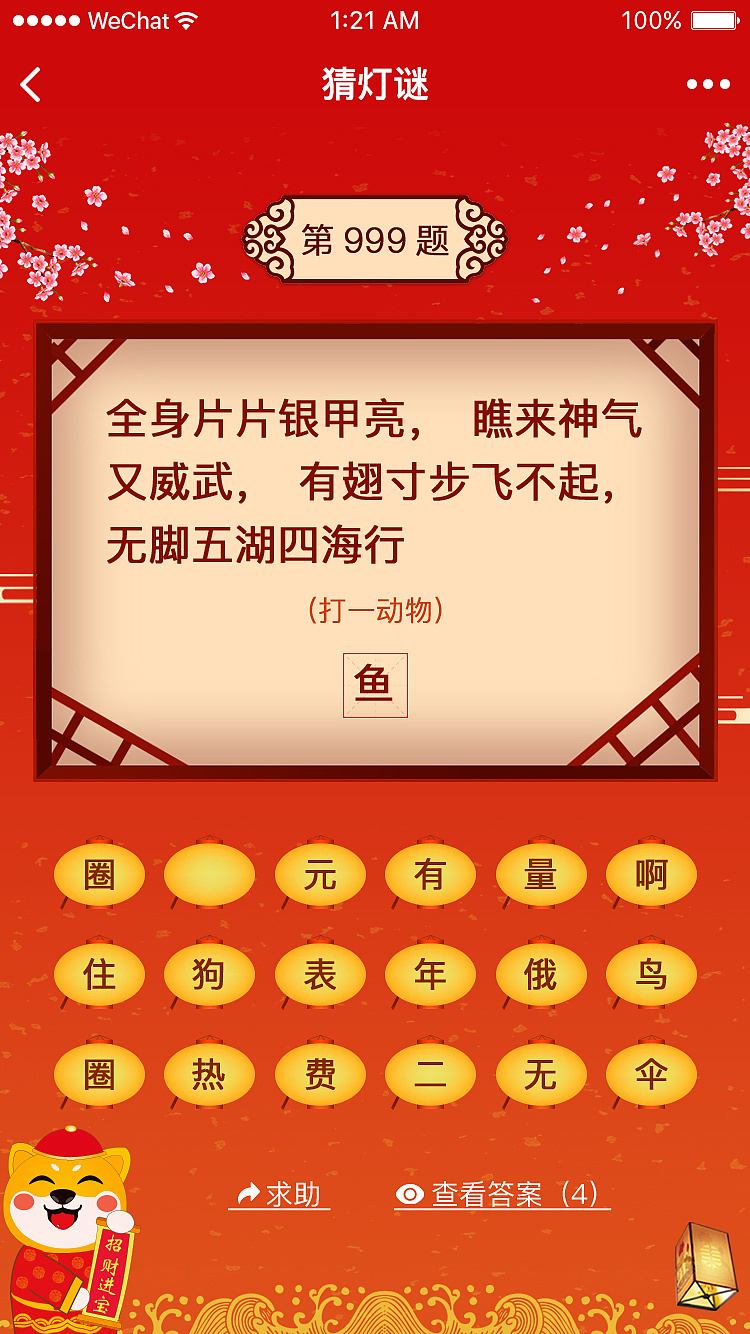Pick the 元 lantern character
Viewport: 750px width, 1334px height.
(320, 875)
